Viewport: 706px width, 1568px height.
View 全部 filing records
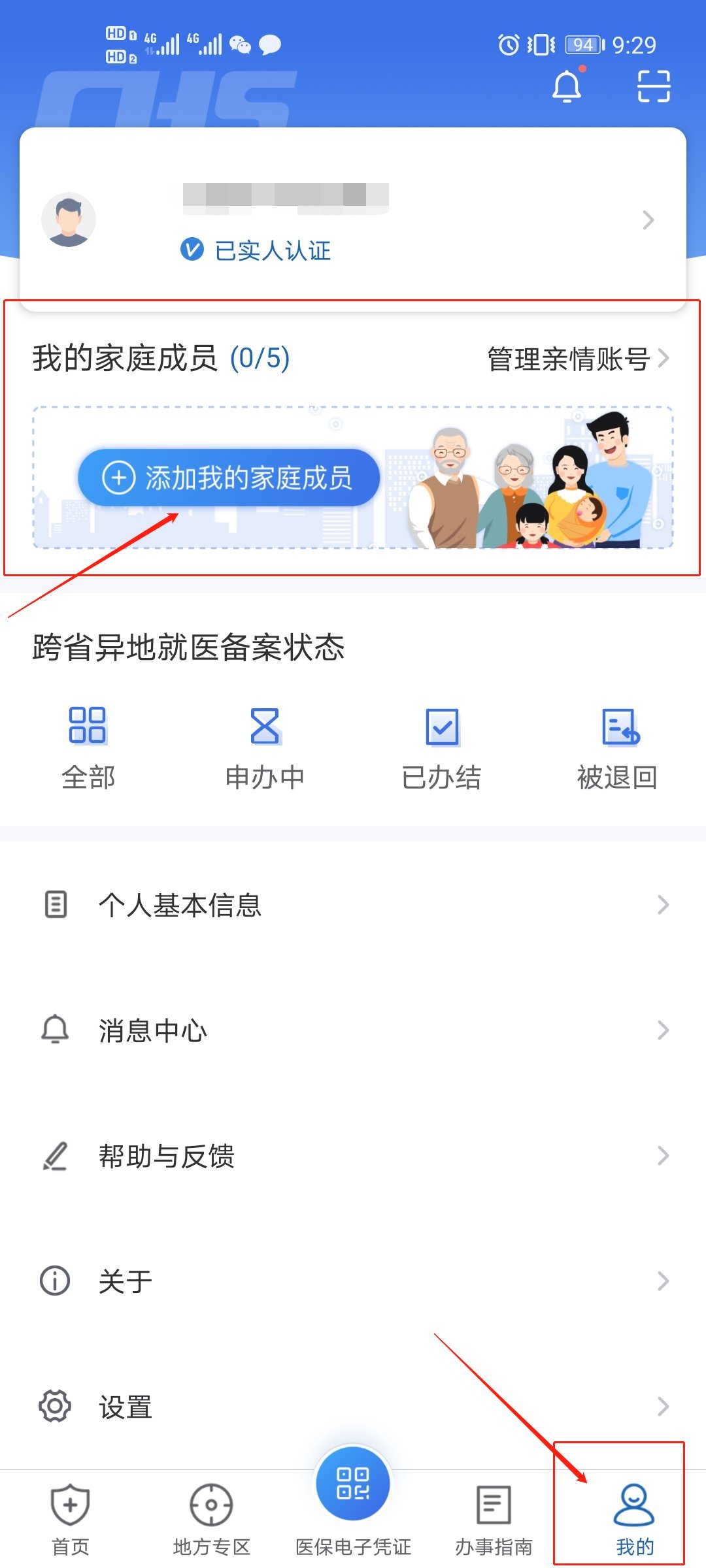pos(88,748)
